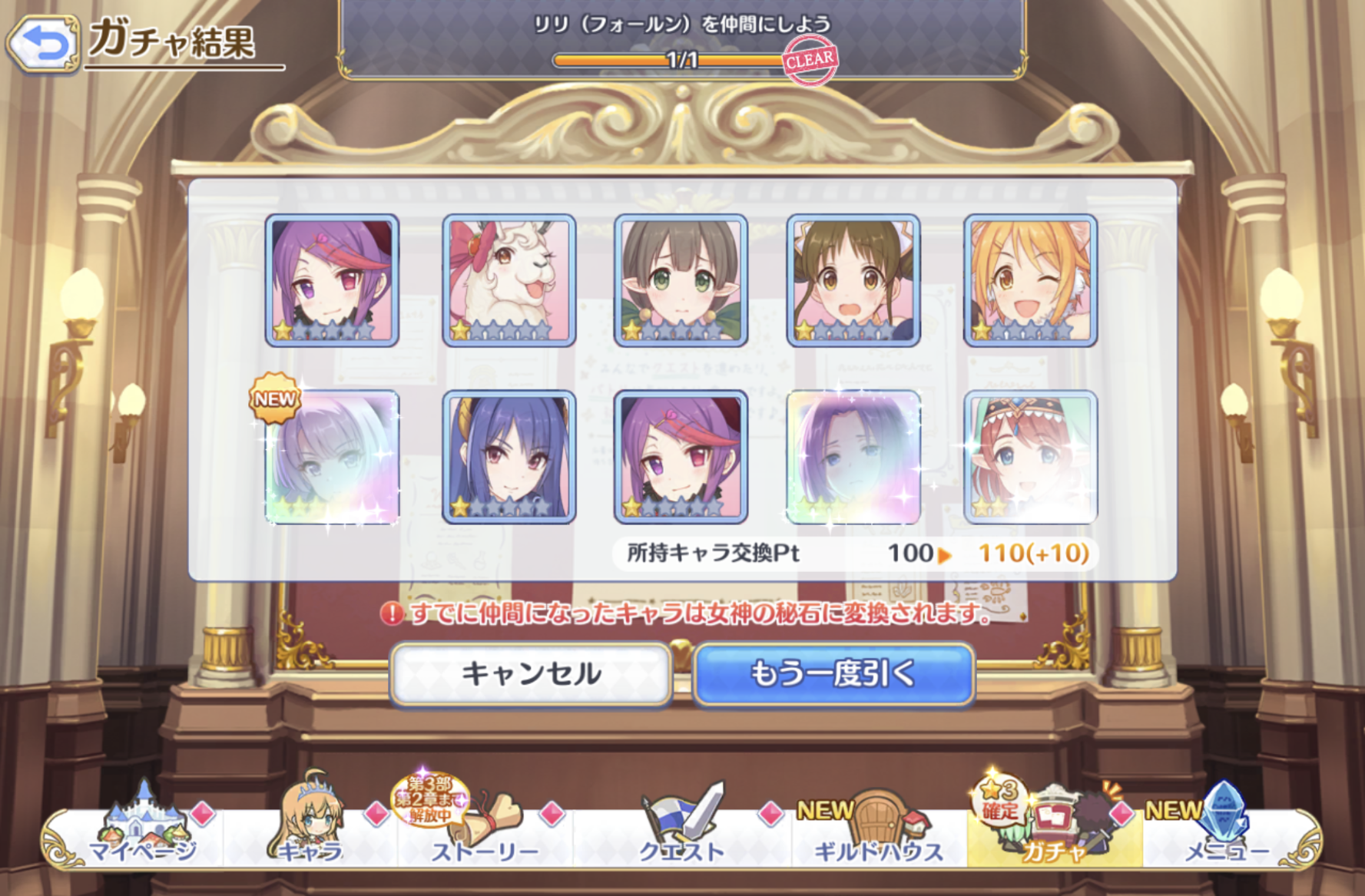Viewport: 1365px width, 896px height.
Task: Tap もう一度引く to draw again
Action: [833, 673]
